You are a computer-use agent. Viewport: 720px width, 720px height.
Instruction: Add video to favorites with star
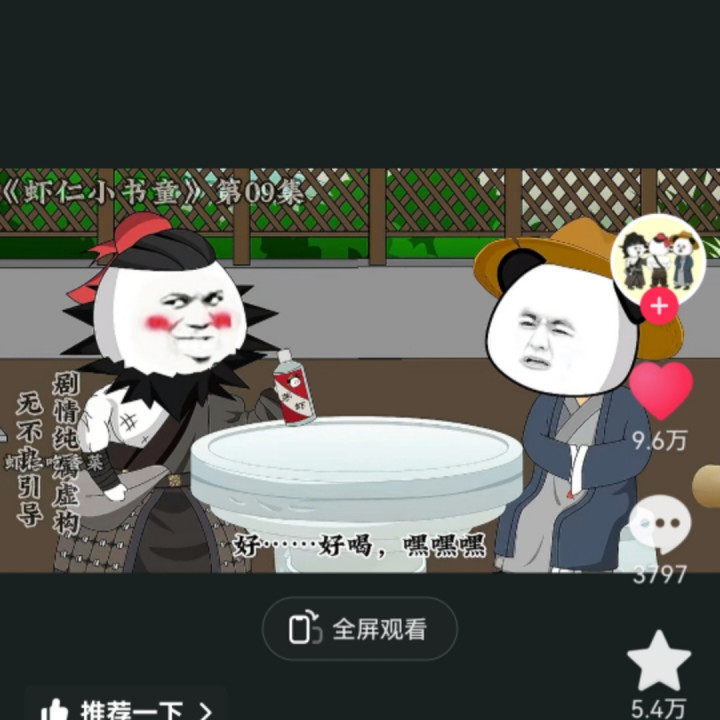click(x=659, y=661)
